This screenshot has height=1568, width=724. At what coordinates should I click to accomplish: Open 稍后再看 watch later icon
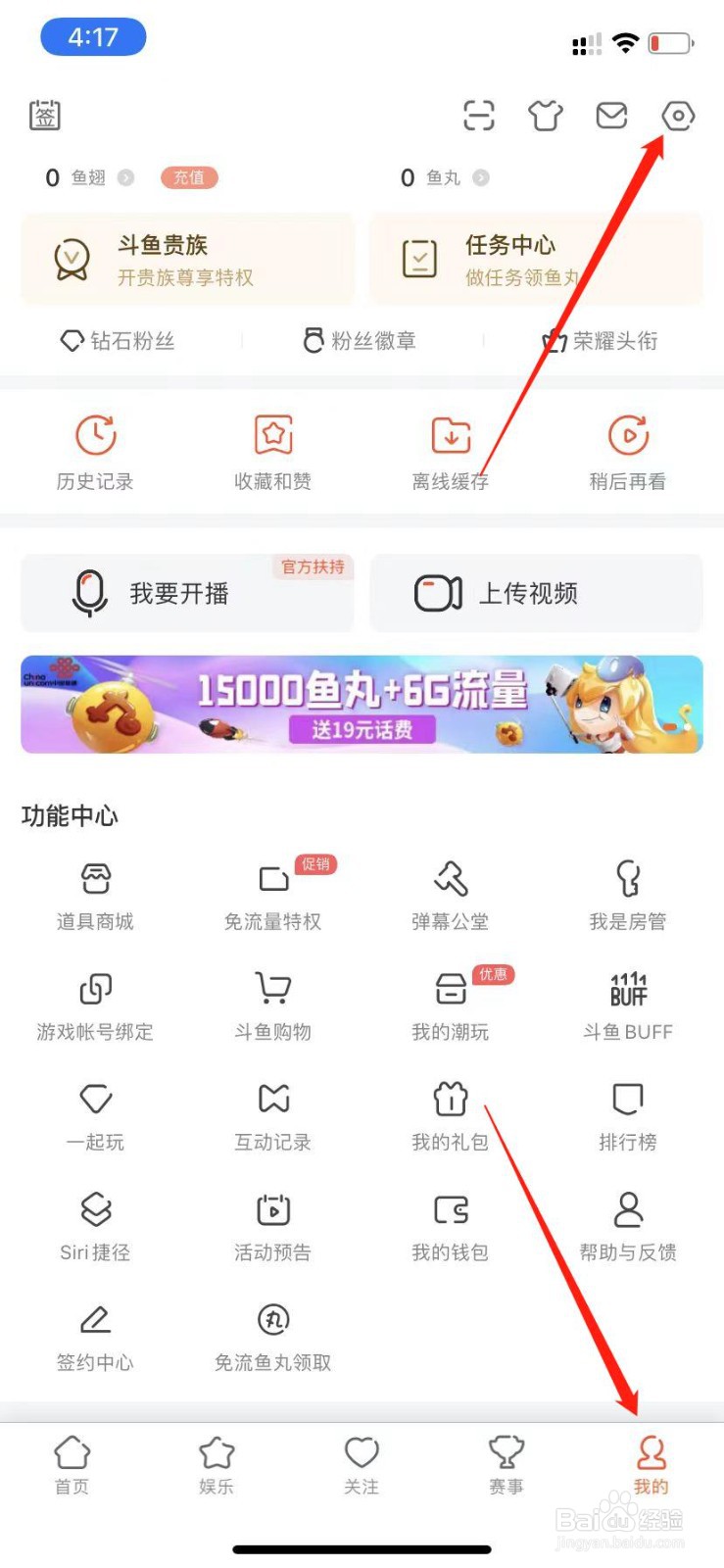(x=627, y=435)
